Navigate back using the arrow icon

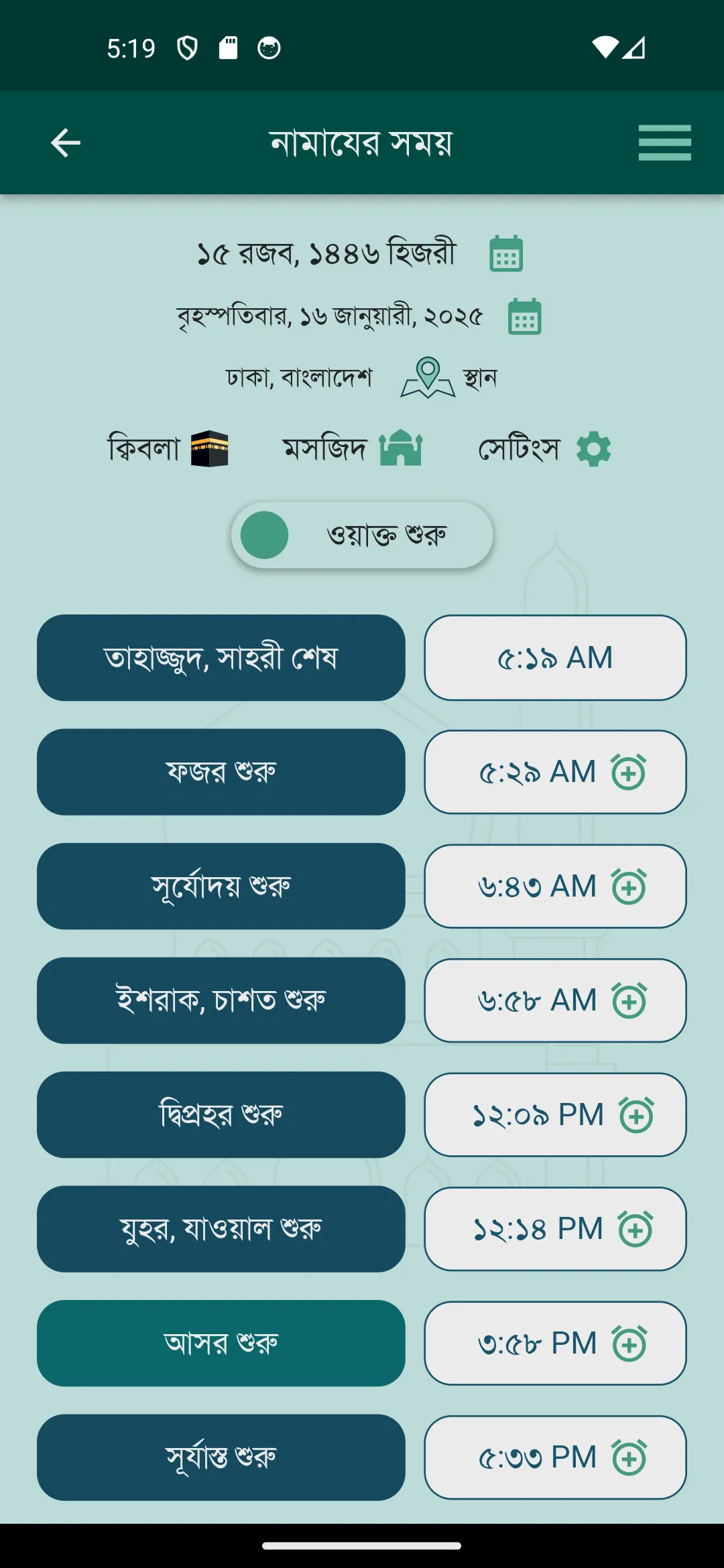click(65, 141)
